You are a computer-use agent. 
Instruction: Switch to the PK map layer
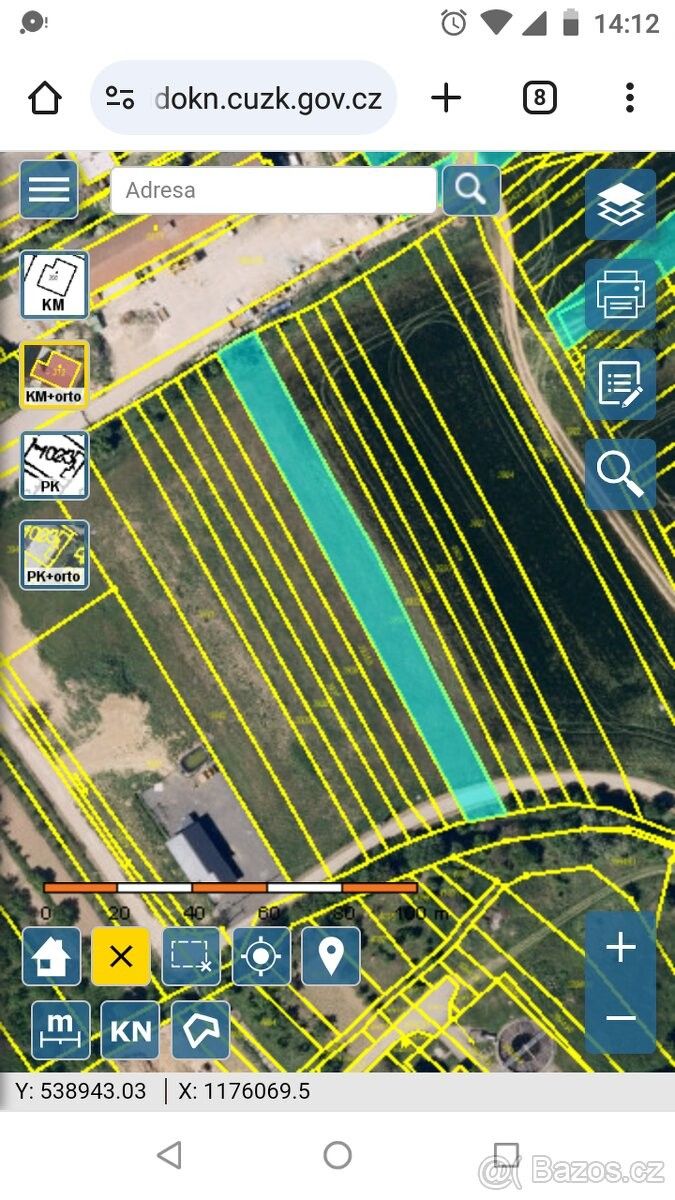click(x=54, y=465)
